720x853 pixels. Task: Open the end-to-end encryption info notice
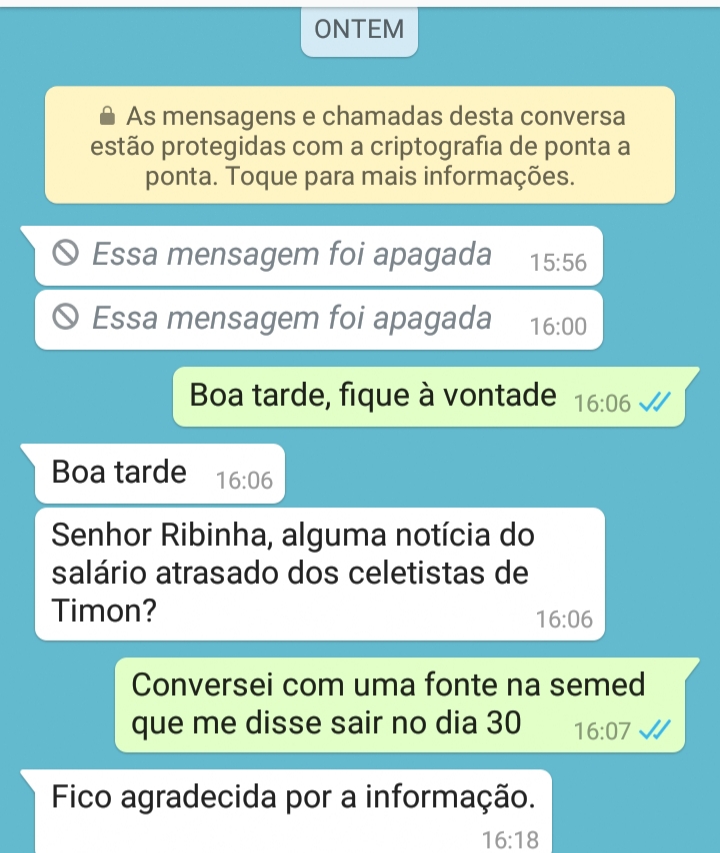[360, 146]
